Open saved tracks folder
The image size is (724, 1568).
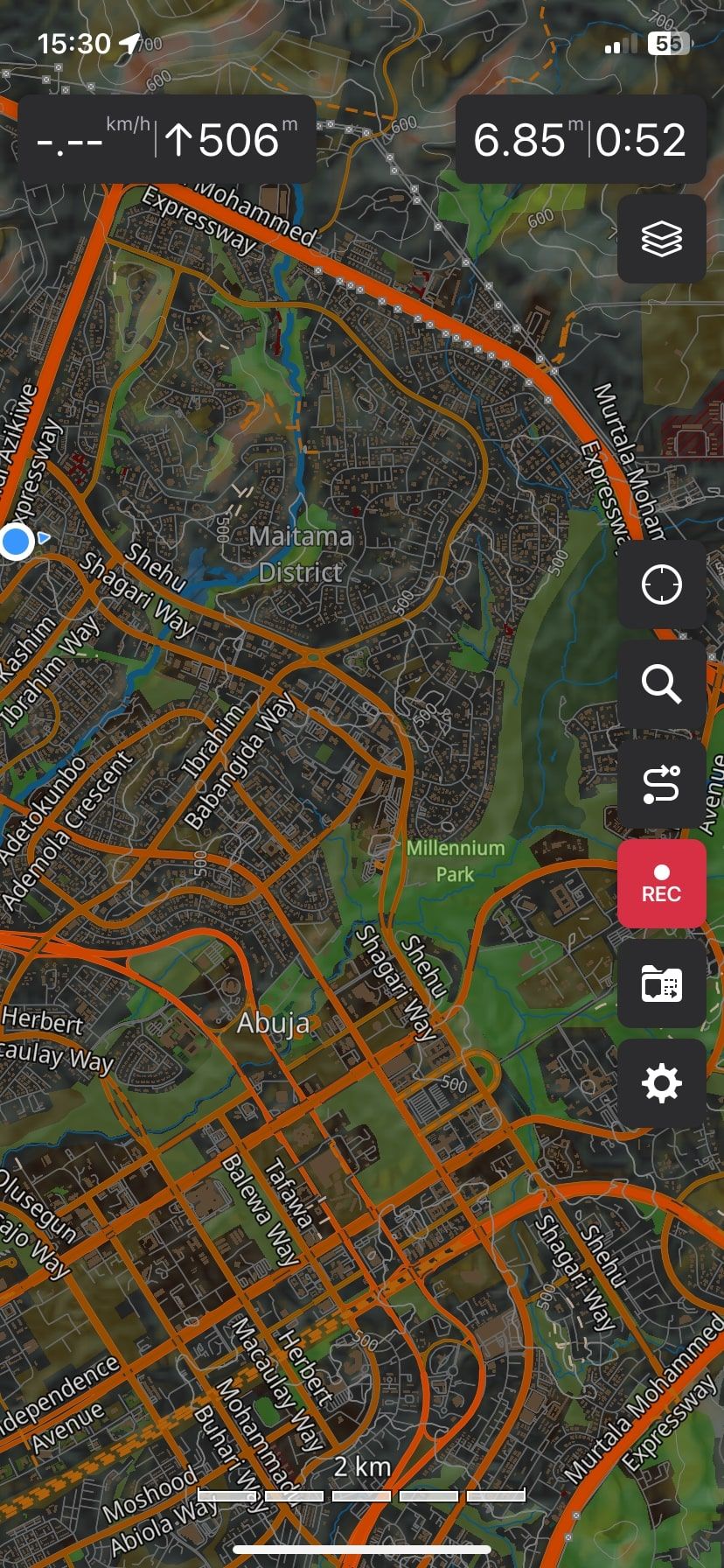point(661,983)
